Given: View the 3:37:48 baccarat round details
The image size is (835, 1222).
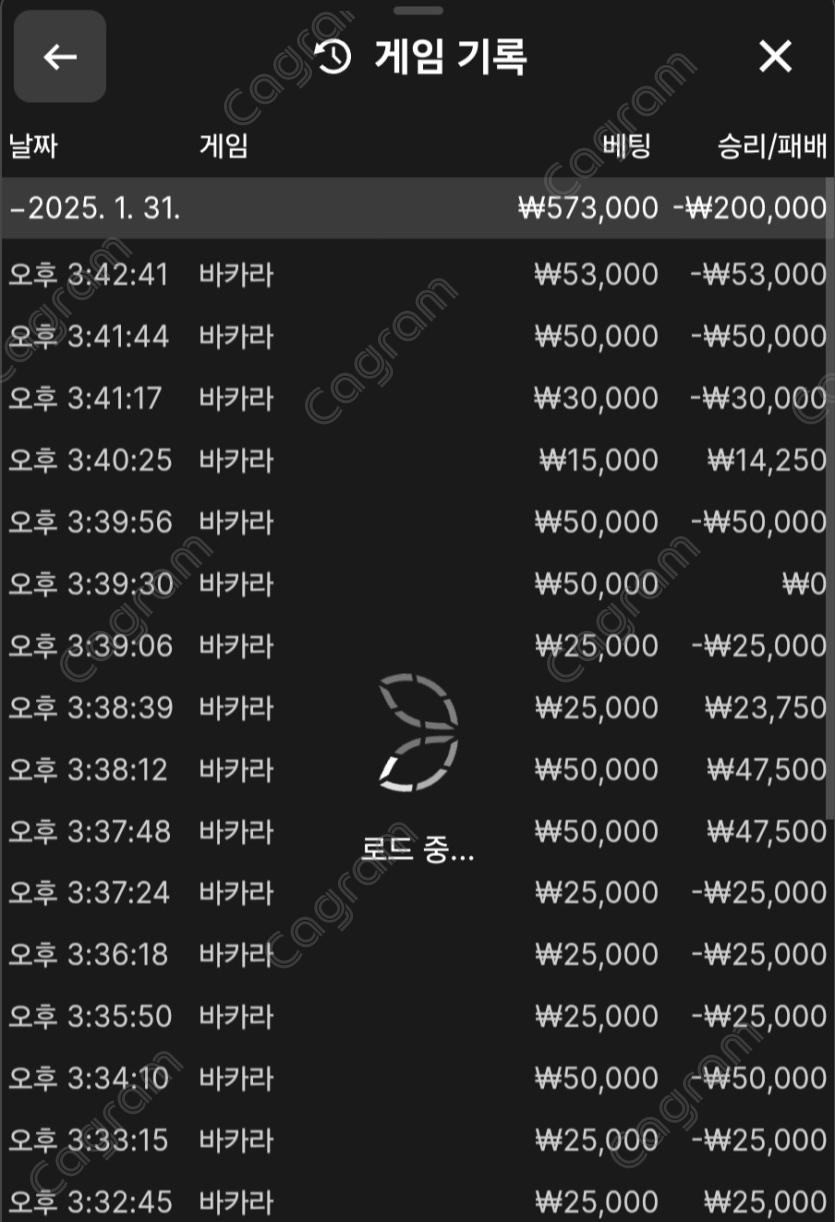Looking at the screenshot, I should click(417, 832).
